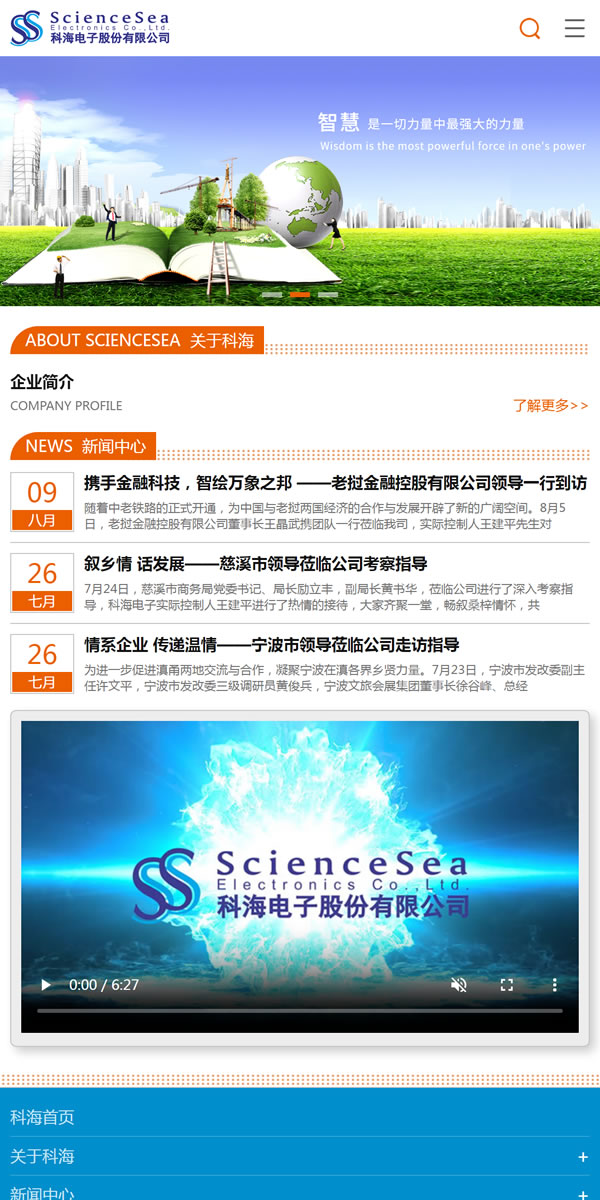Select the first banner slide indicator
This screenshot has width=600, height=1200.
[x=271, y=295]
